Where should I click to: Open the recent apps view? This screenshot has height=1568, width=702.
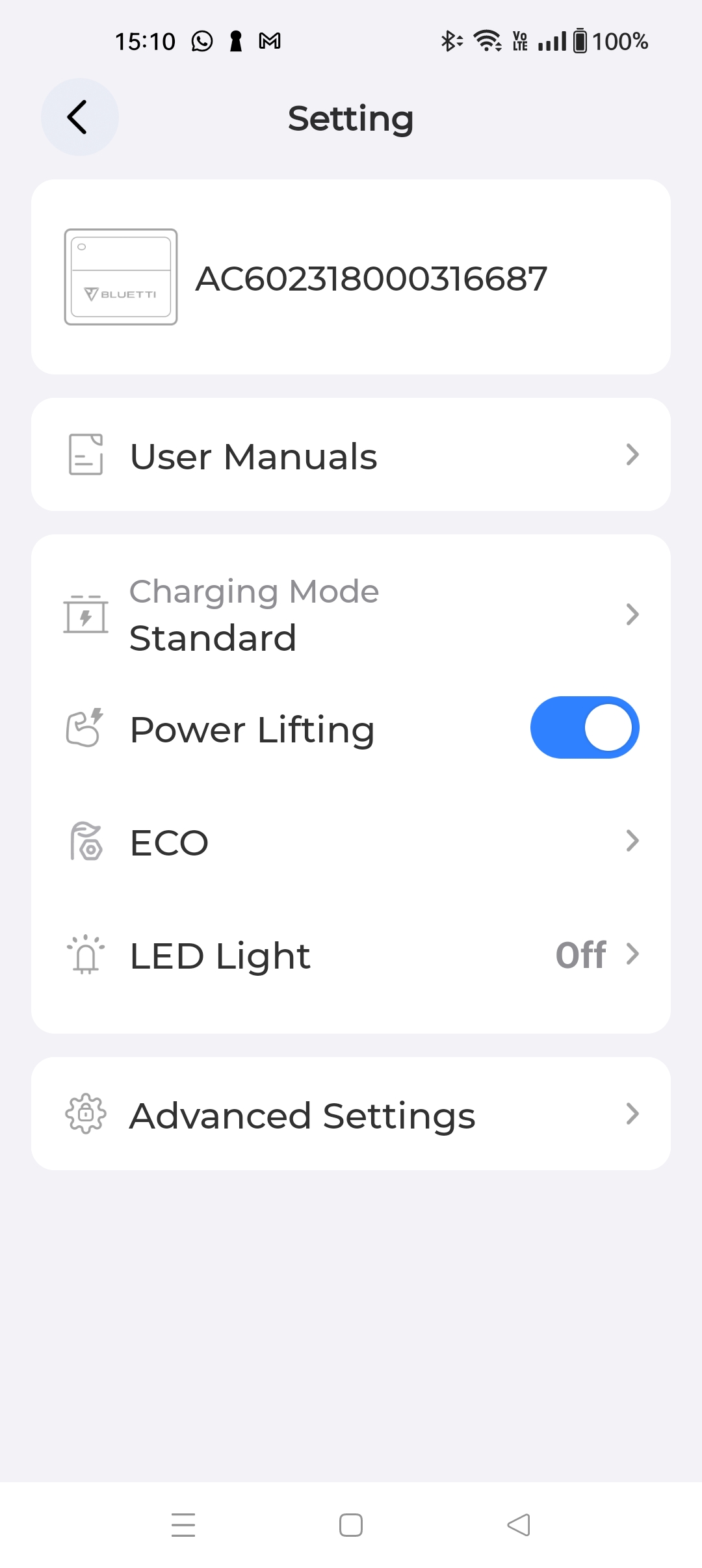pyautogui.click(x=183, y=1525)
